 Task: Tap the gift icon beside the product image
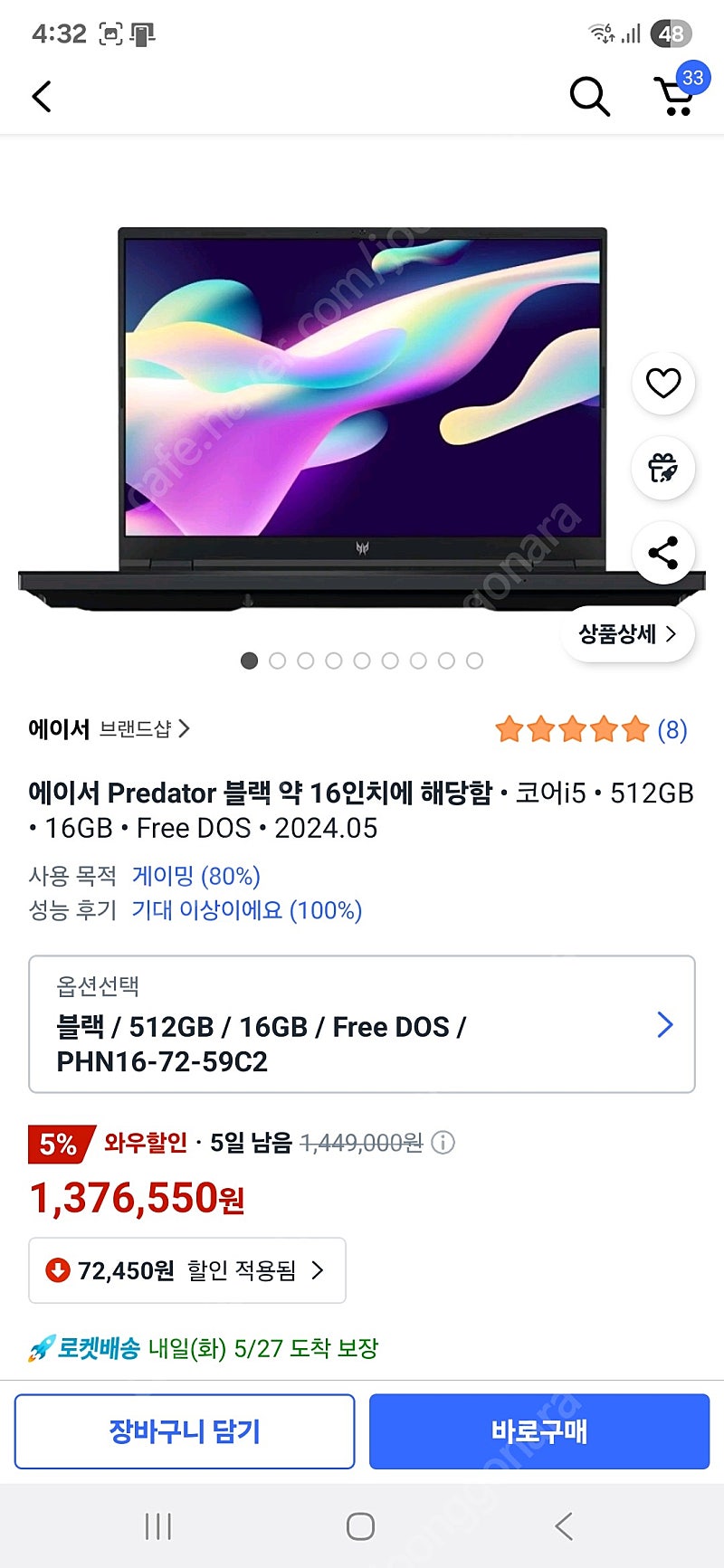tap(663, 468)
